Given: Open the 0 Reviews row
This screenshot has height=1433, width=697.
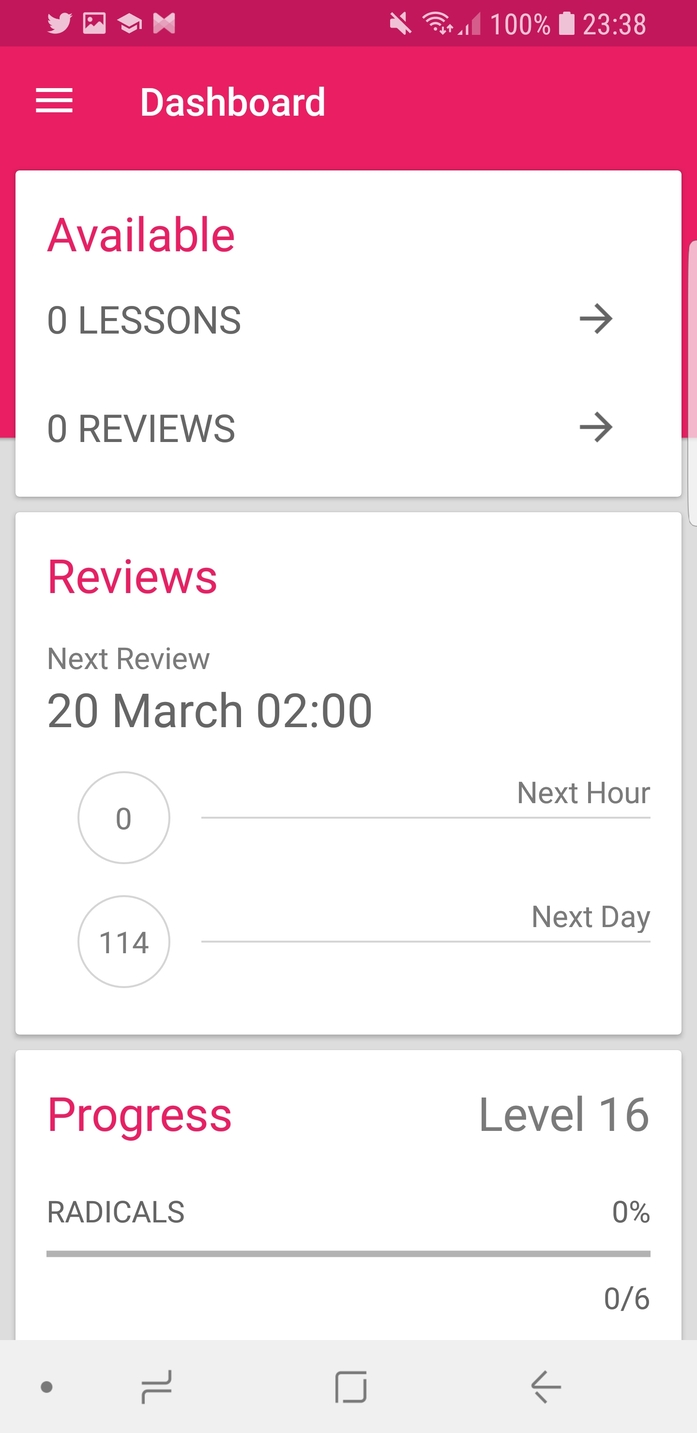Looking at the screenshot, I should pos(330,429).
